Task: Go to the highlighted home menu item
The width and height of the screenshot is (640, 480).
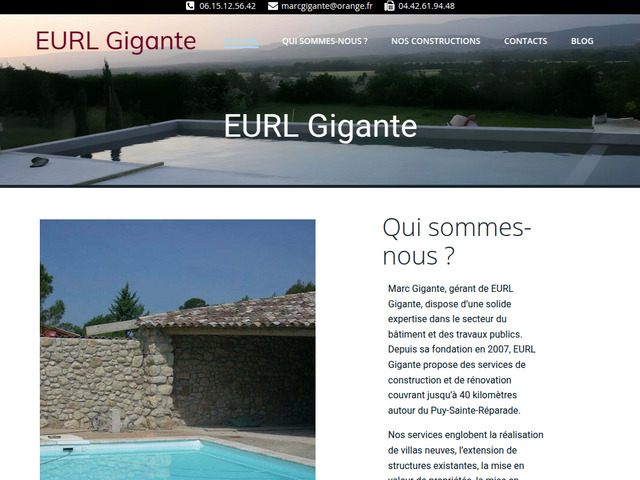Action: (x=241, y=41)
